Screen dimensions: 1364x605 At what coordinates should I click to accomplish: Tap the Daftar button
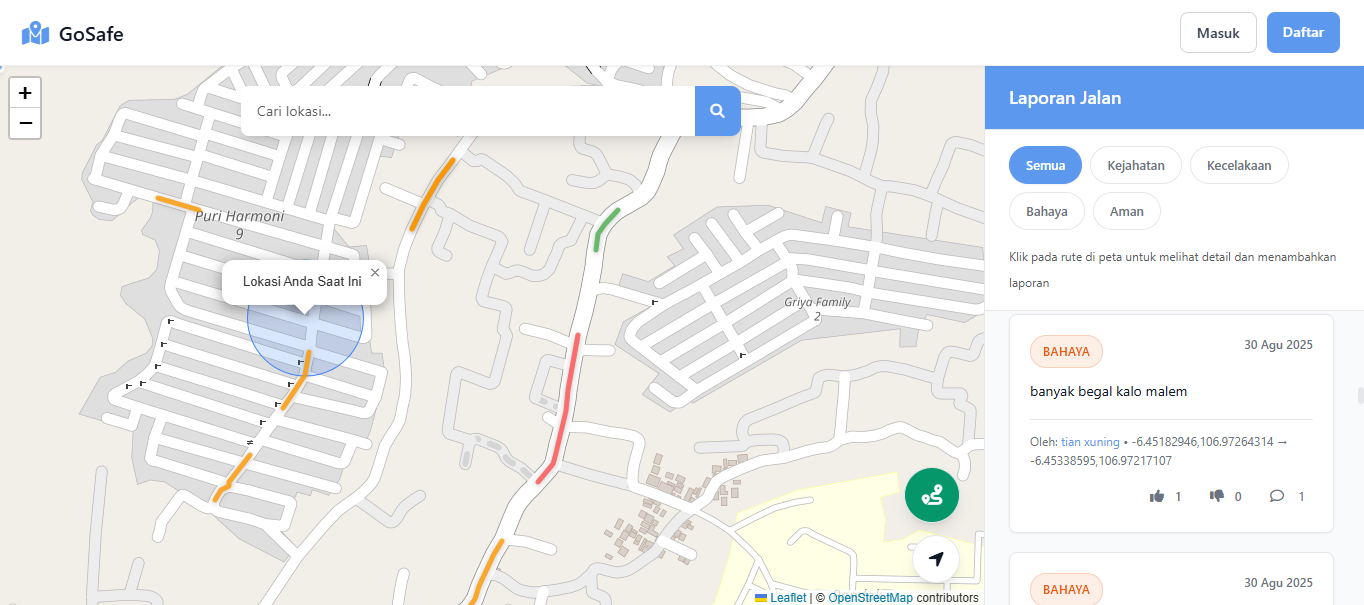pos(1303,33)
